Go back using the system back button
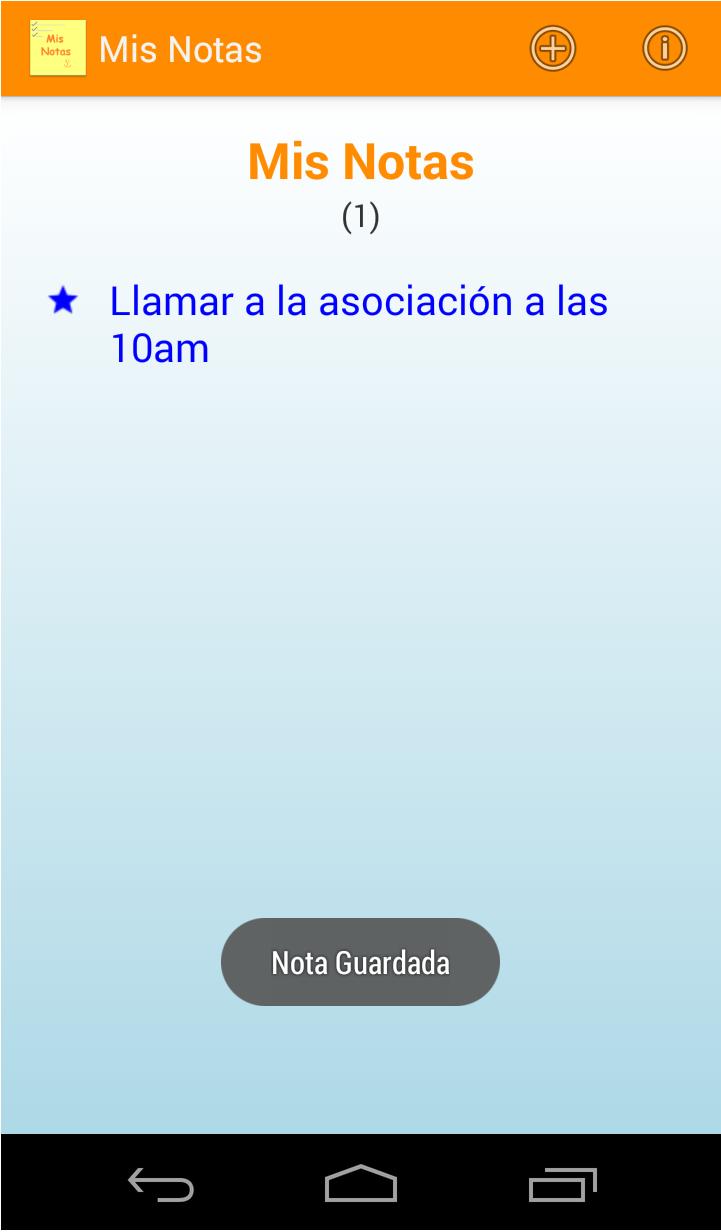This screenshot has height=1232, width=721. pos(160,1185)
